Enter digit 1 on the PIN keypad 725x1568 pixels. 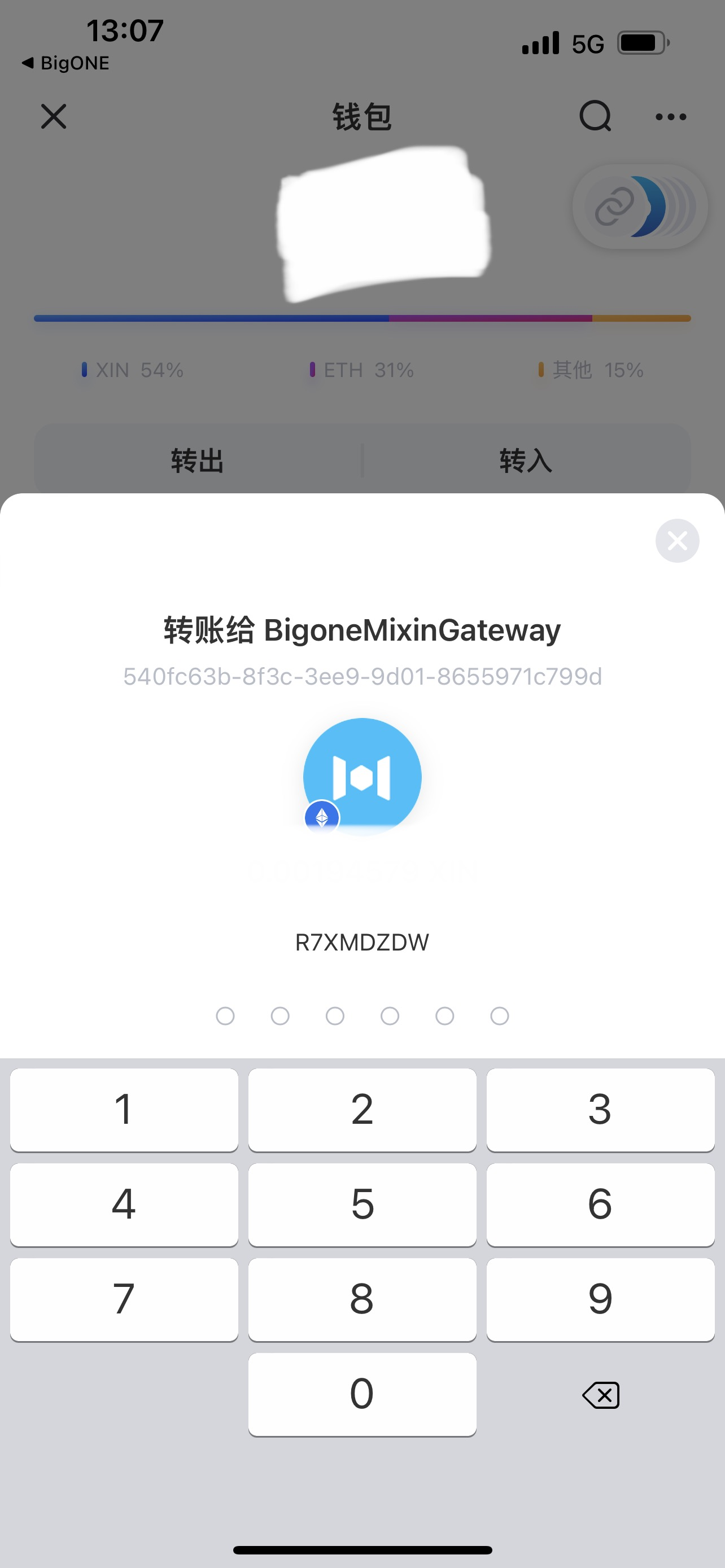coord(124,1110)
